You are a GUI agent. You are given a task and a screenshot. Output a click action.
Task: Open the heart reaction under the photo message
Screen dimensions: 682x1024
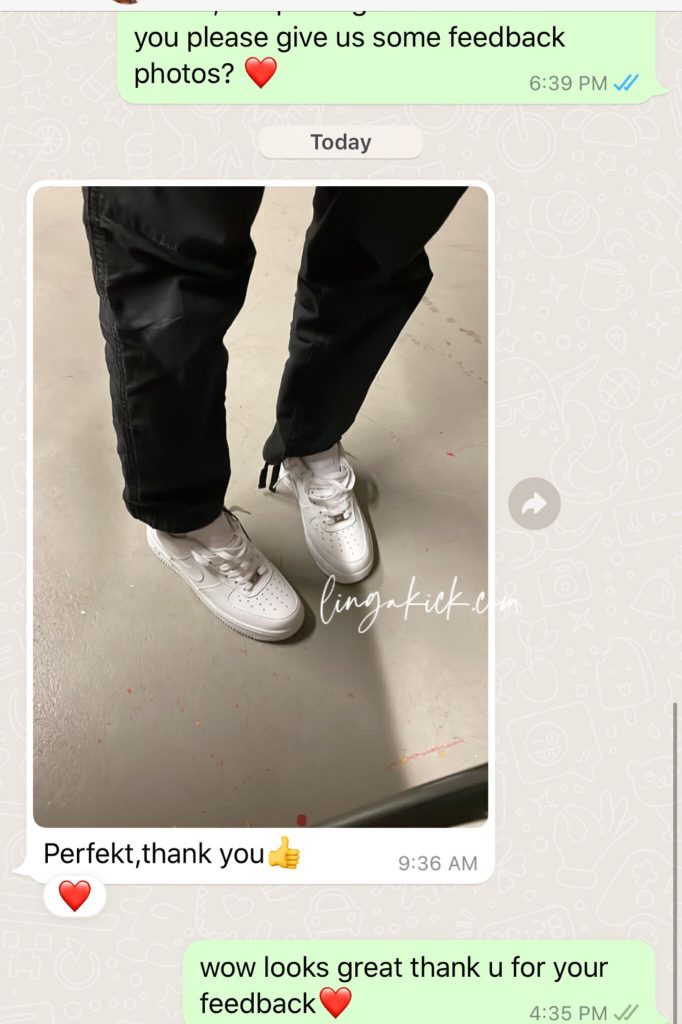75,895
